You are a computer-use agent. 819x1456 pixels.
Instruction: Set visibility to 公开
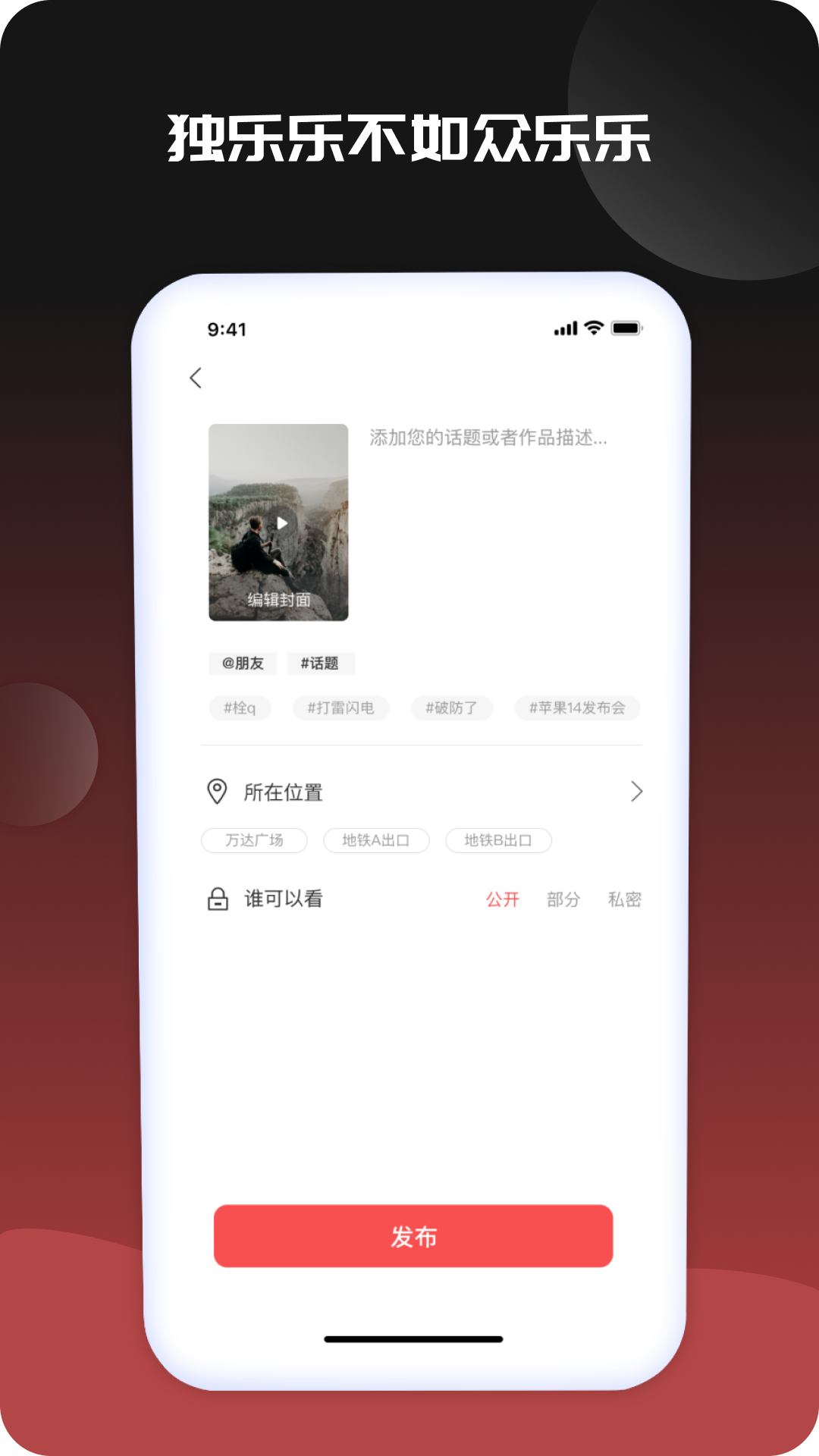tap(503, 899)
